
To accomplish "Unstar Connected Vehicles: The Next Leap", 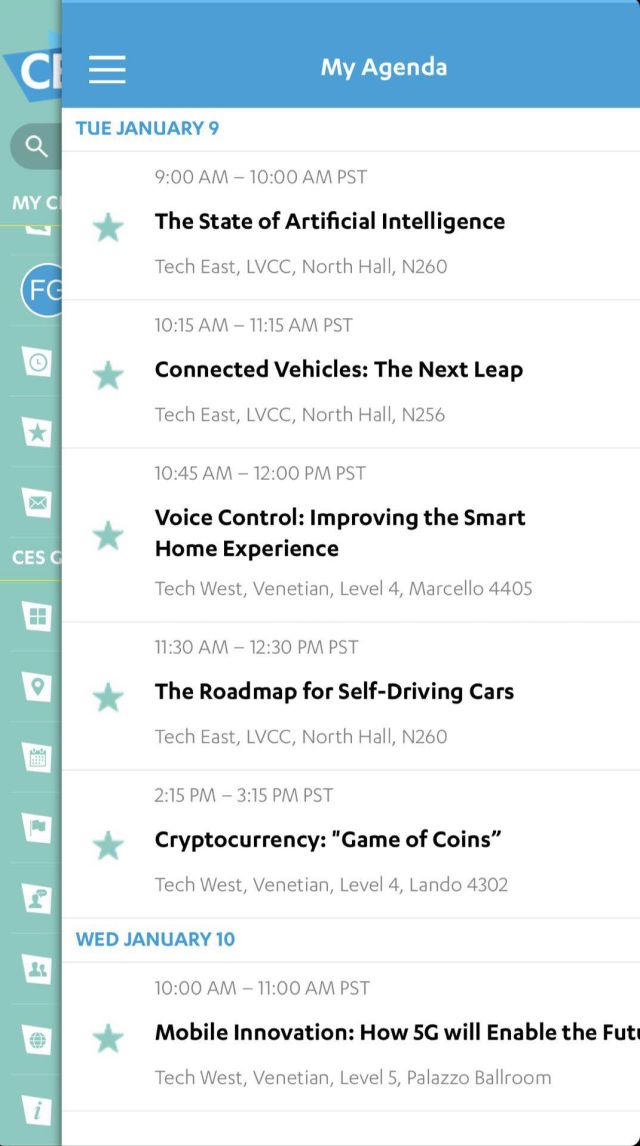I will tap(108, 375).
